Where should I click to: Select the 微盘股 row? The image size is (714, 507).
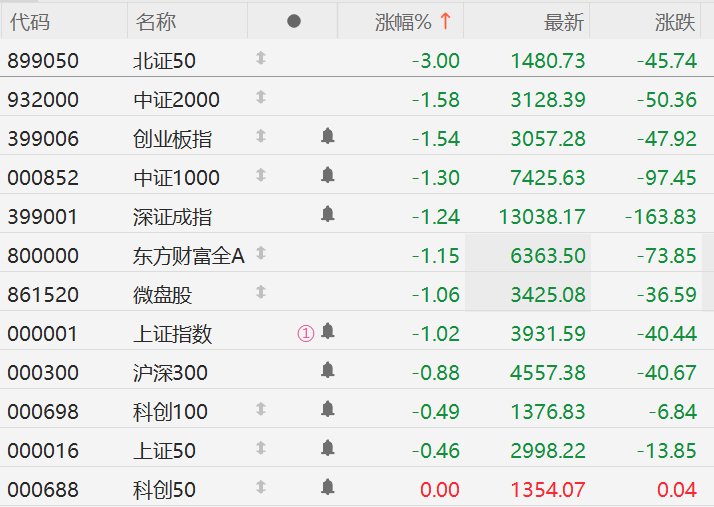click(162, 294)
